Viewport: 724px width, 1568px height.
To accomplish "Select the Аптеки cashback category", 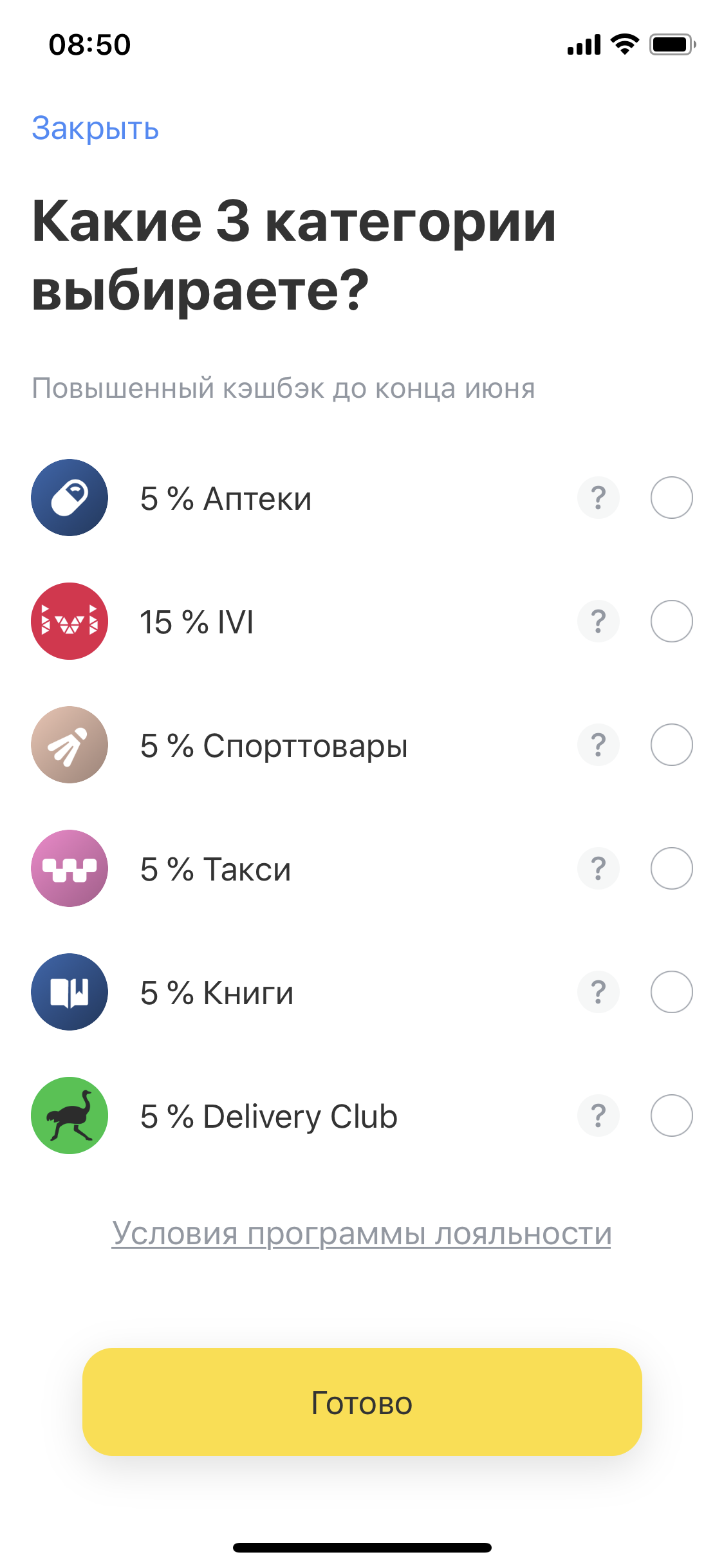I will 671,498.
